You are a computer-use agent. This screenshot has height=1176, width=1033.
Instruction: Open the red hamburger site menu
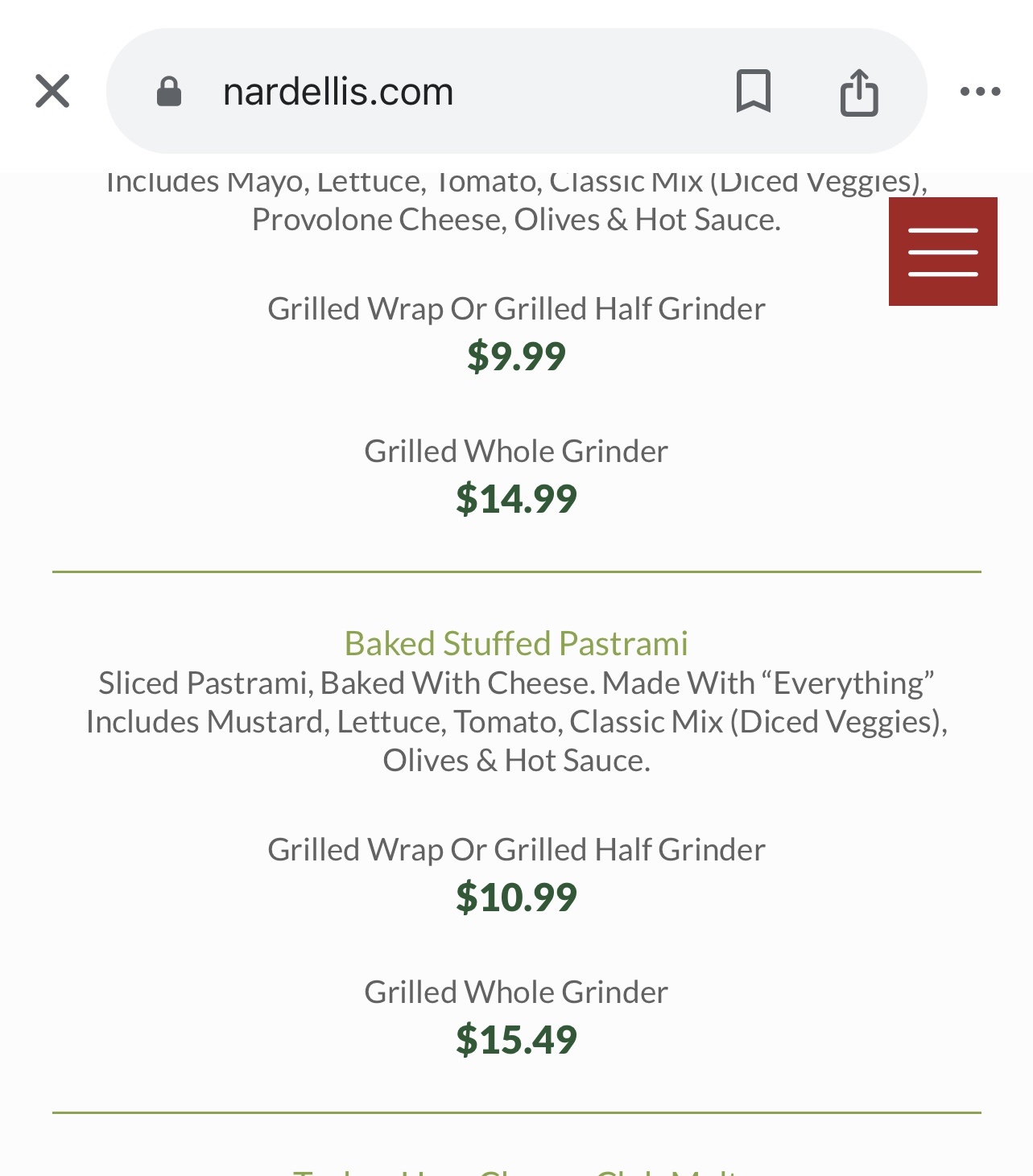943,251
